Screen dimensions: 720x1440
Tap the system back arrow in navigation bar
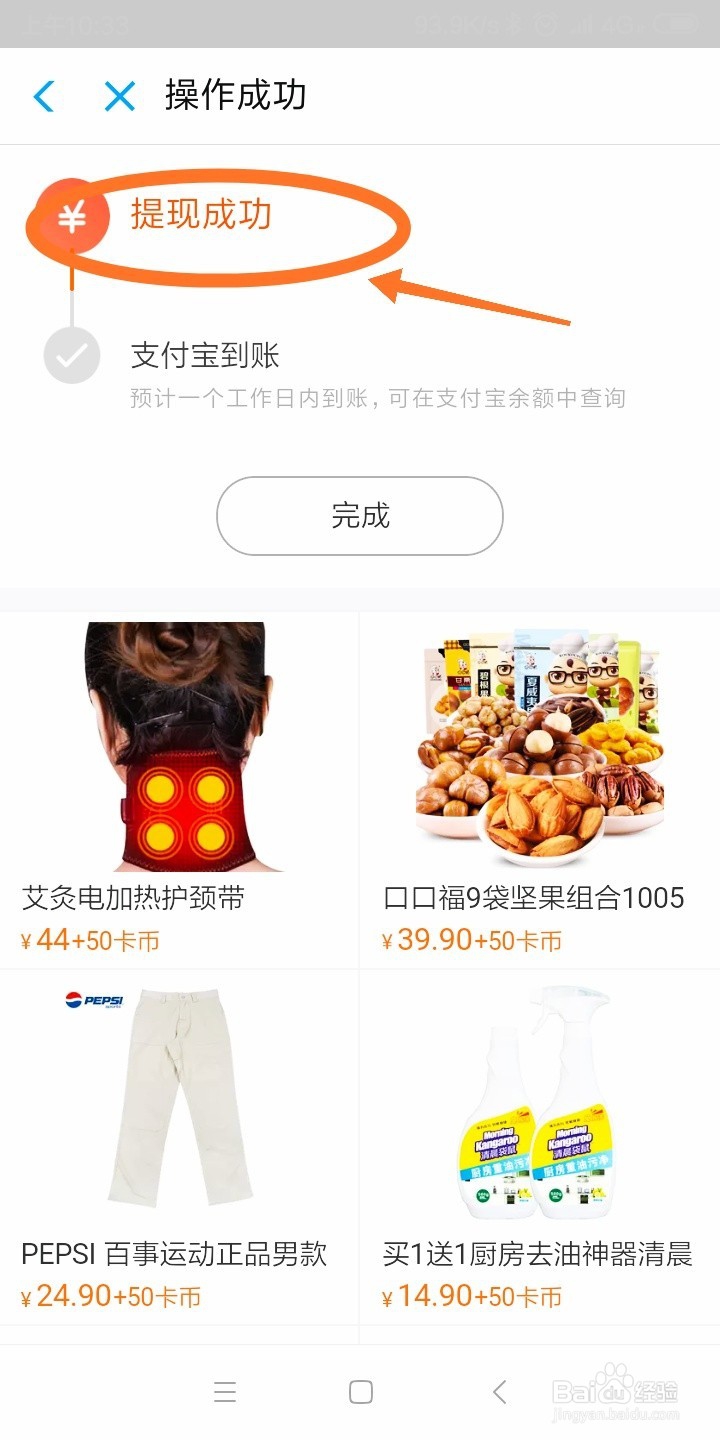click(x=498, y=1391)
